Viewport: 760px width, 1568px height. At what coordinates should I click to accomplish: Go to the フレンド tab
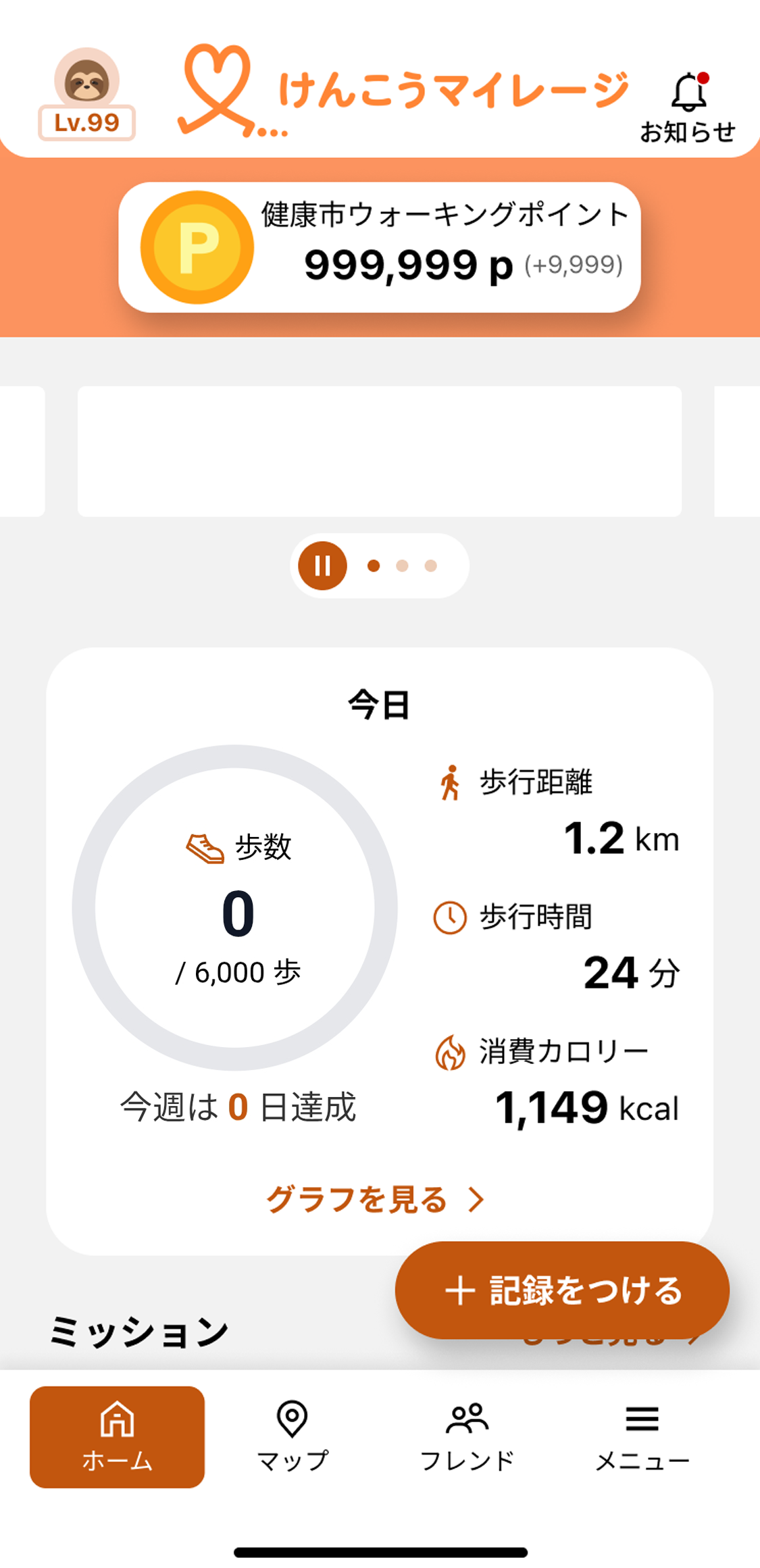(467, 1436)
